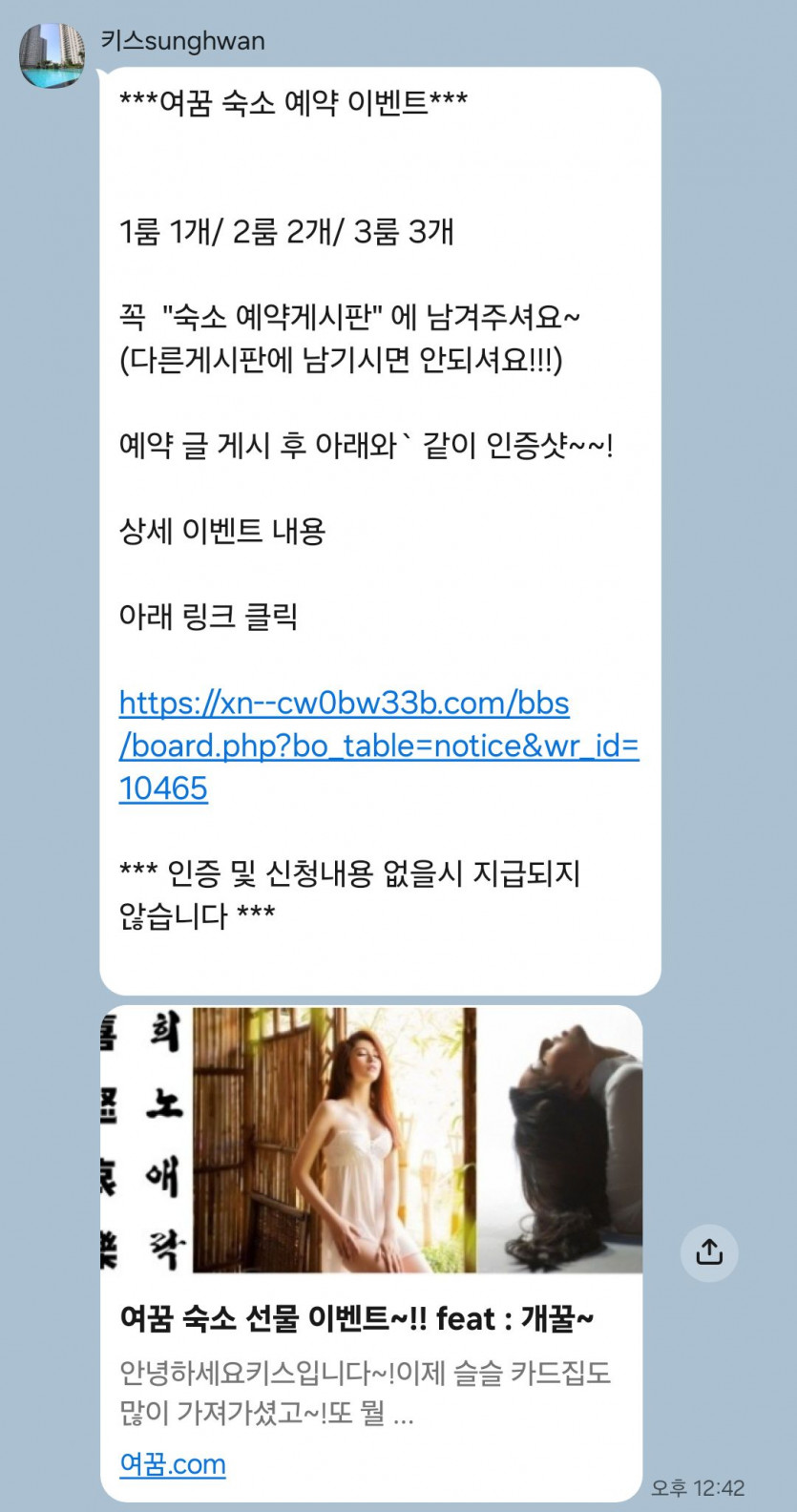Open the 여꿈.com link
Viewport: 797px width, 1512px height.
[173, 1464]
